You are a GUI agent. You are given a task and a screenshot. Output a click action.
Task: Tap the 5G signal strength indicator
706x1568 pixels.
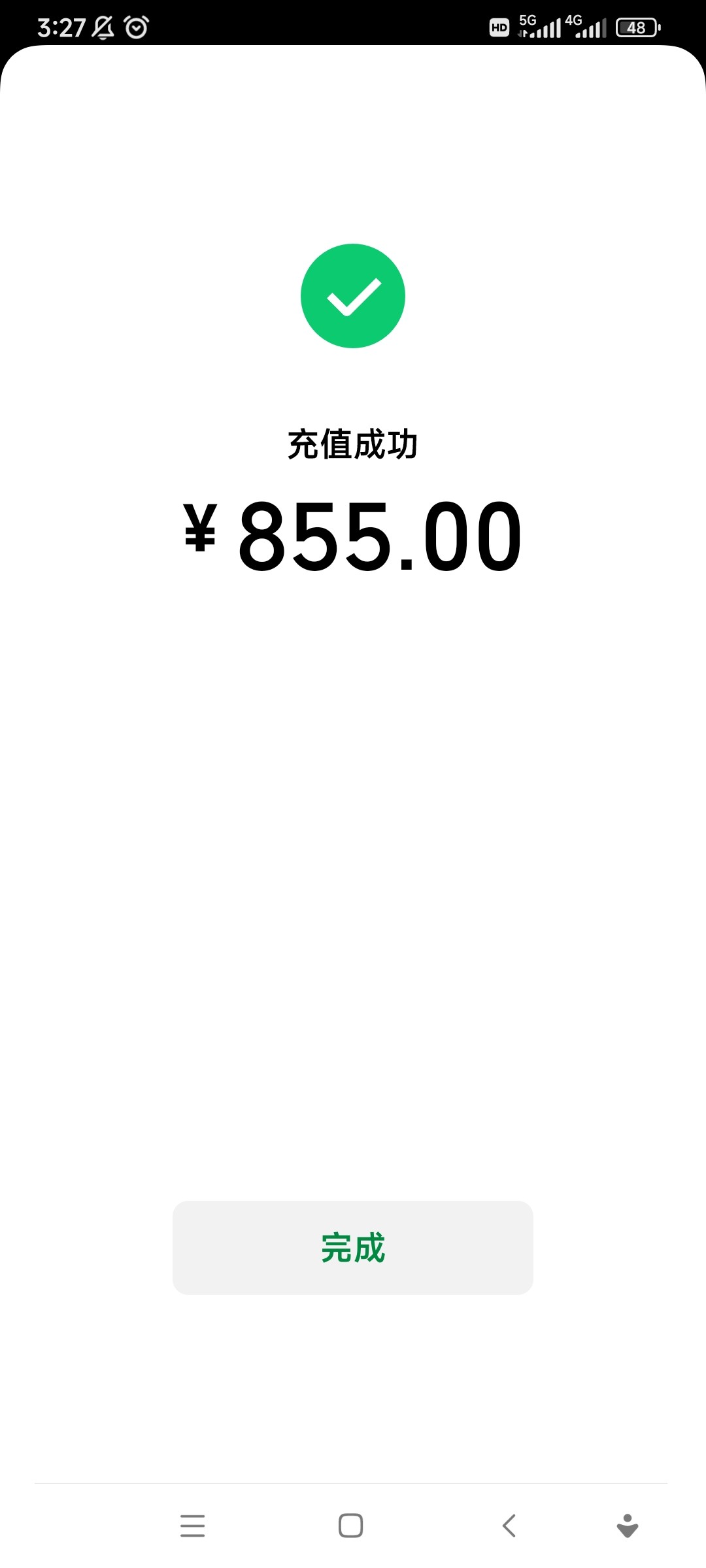[x=540, y=26]
